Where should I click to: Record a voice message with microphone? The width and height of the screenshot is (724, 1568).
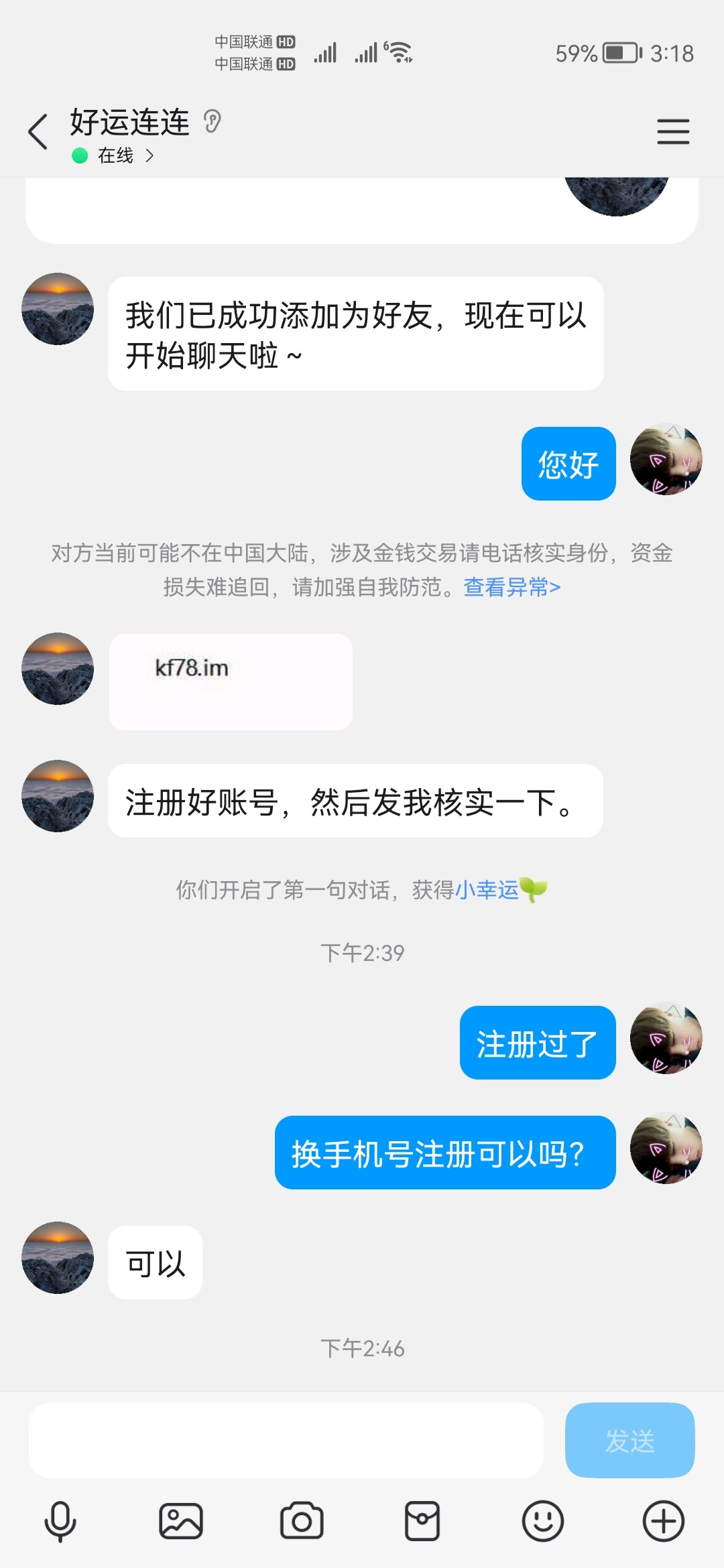click(60, 1521)
